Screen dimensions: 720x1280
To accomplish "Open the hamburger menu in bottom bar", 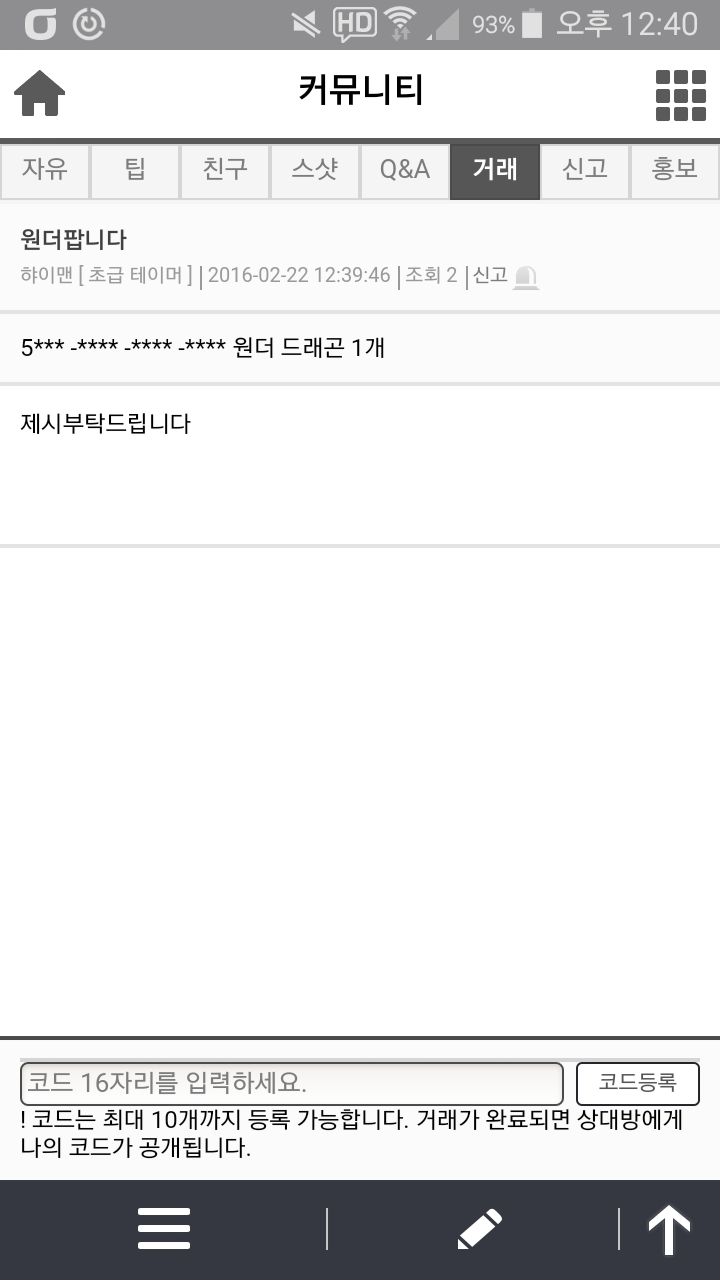I will (164, 1229).
